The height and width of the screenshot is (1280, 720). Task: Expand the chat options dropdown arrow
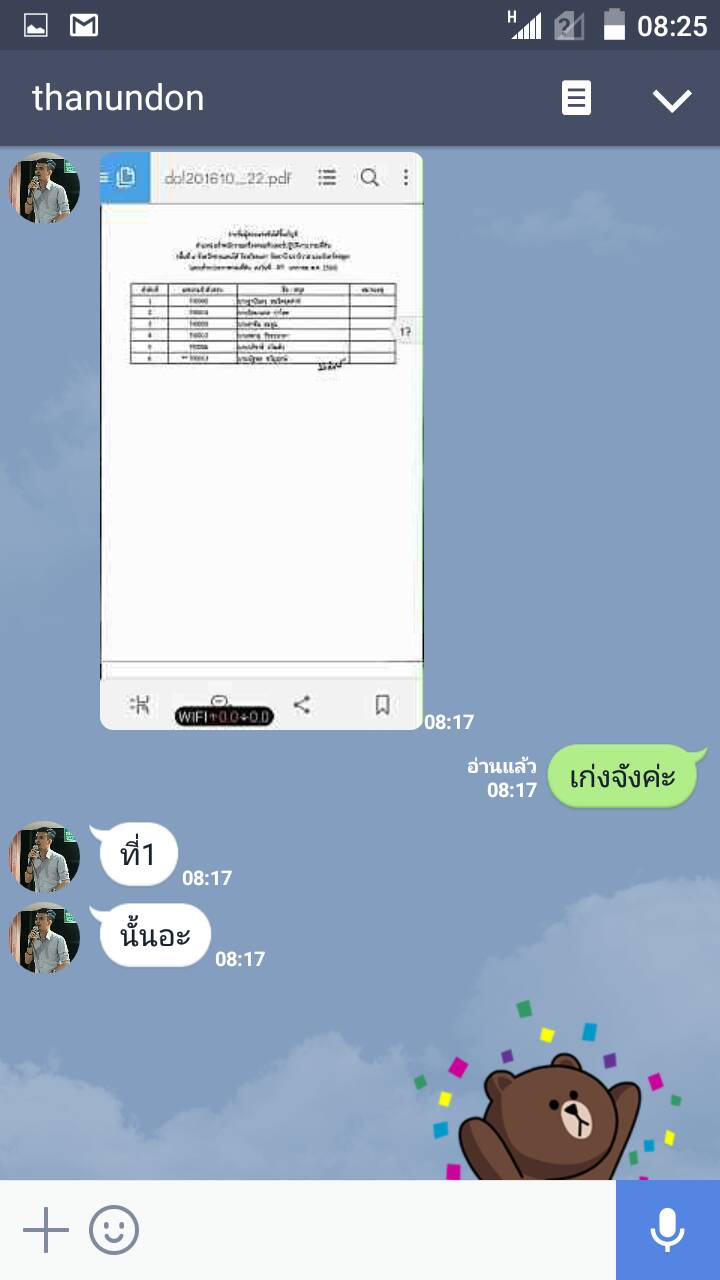pyautogui.click(x=671, y=99)
